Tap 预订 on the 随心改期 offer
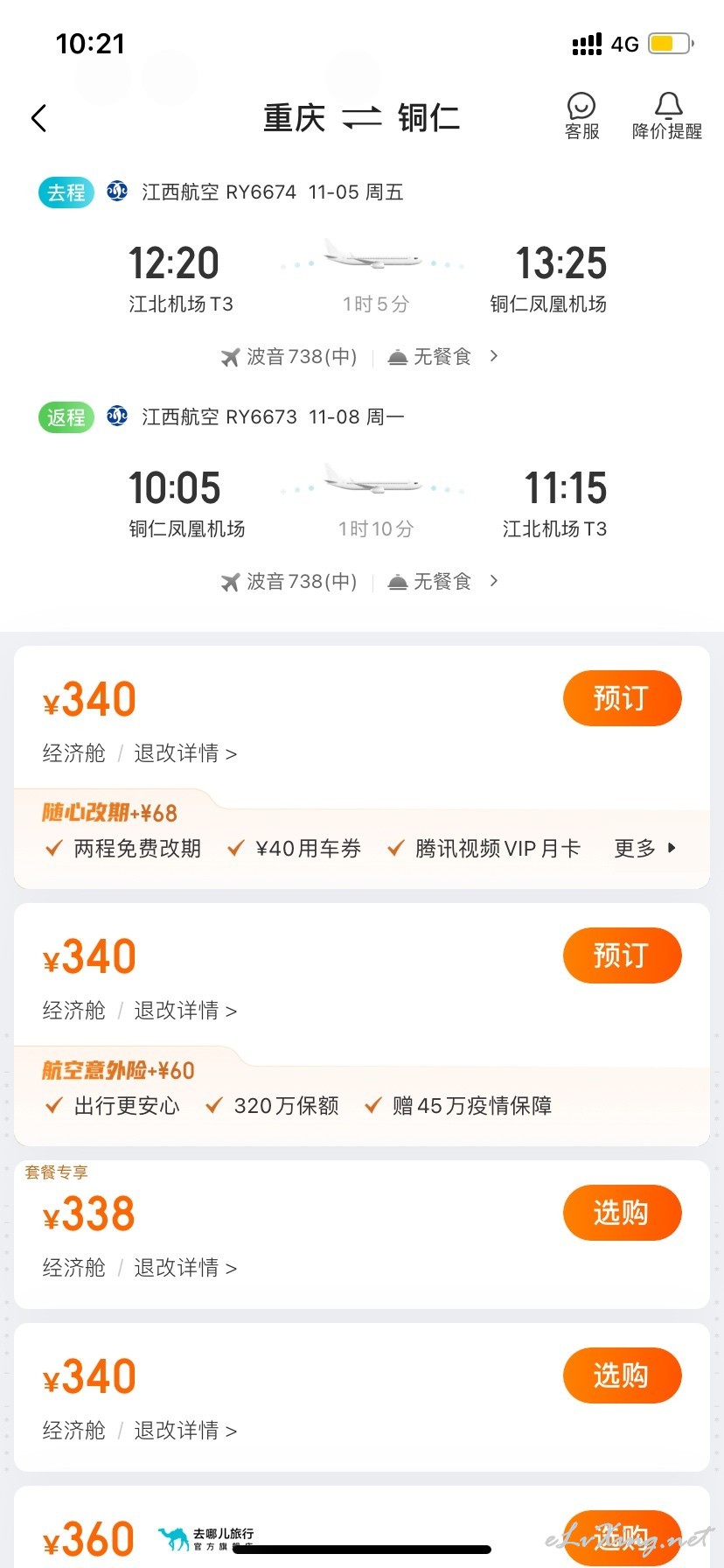The image size is (724, 1568). click(622, 698)
